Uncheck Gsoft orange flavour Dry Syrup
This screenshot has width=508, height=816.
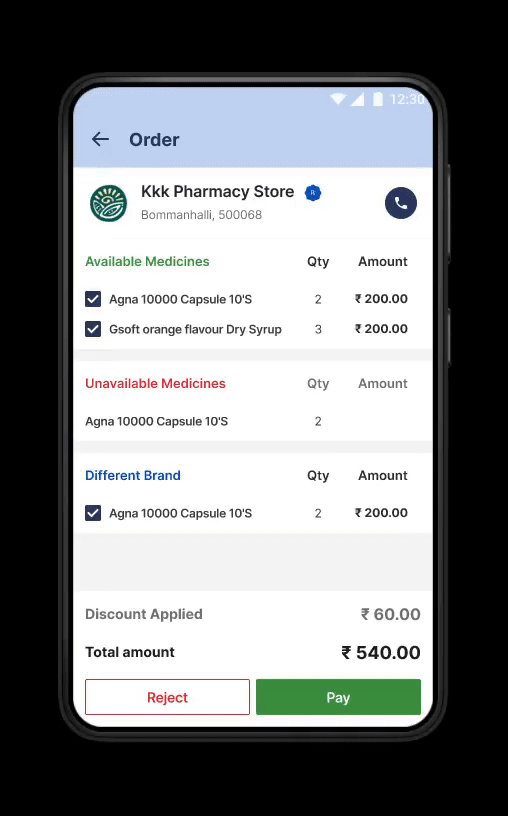[93, 329]
